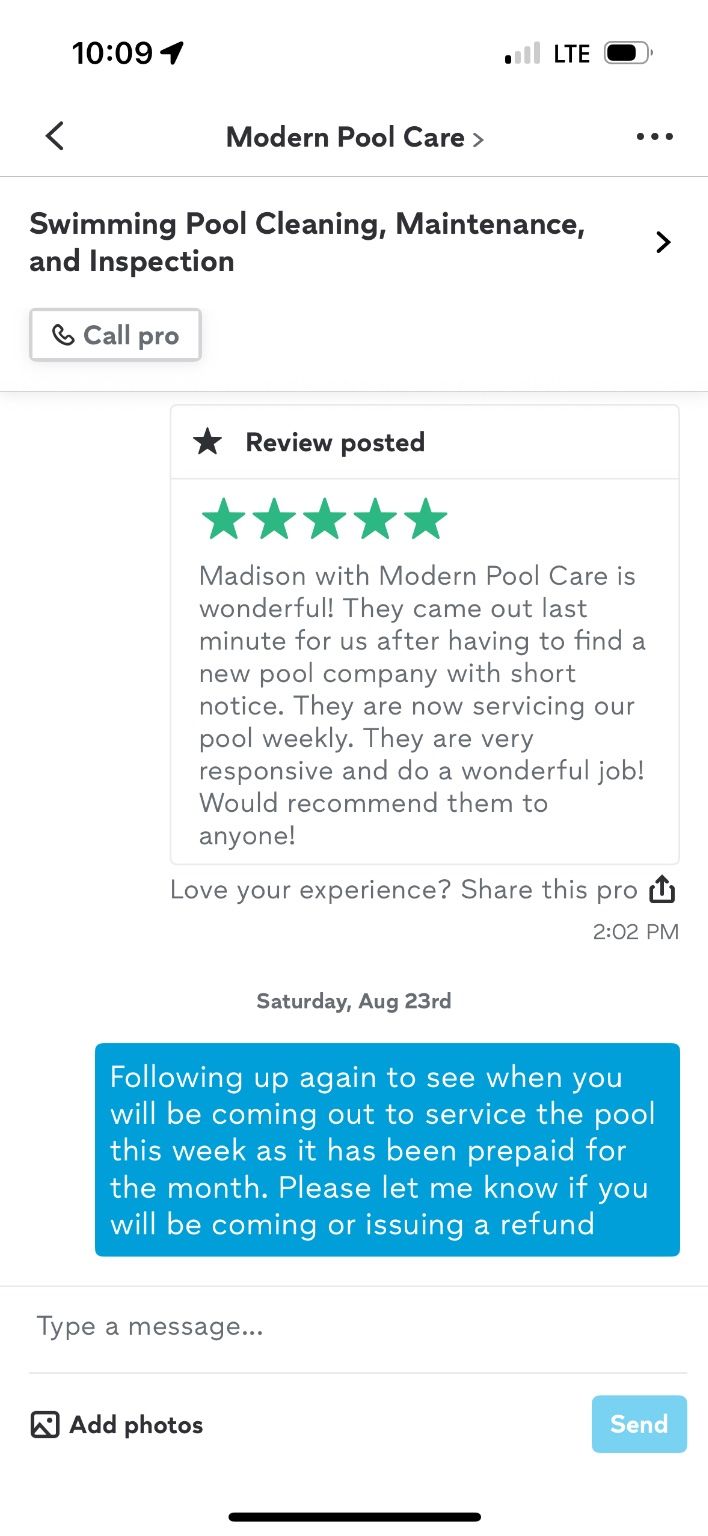Hit the Send button

pyautogui.click(x=639, y=1424)
